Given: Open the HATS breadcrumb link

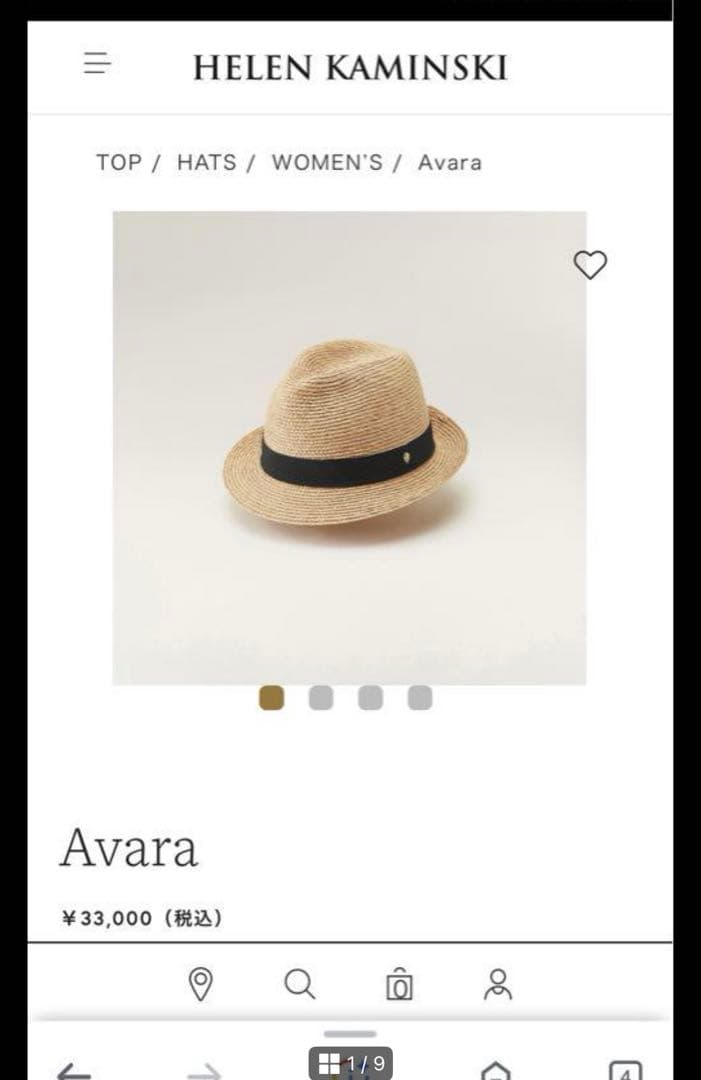Looking at the screenshot, I should click(x=206, y=162).
